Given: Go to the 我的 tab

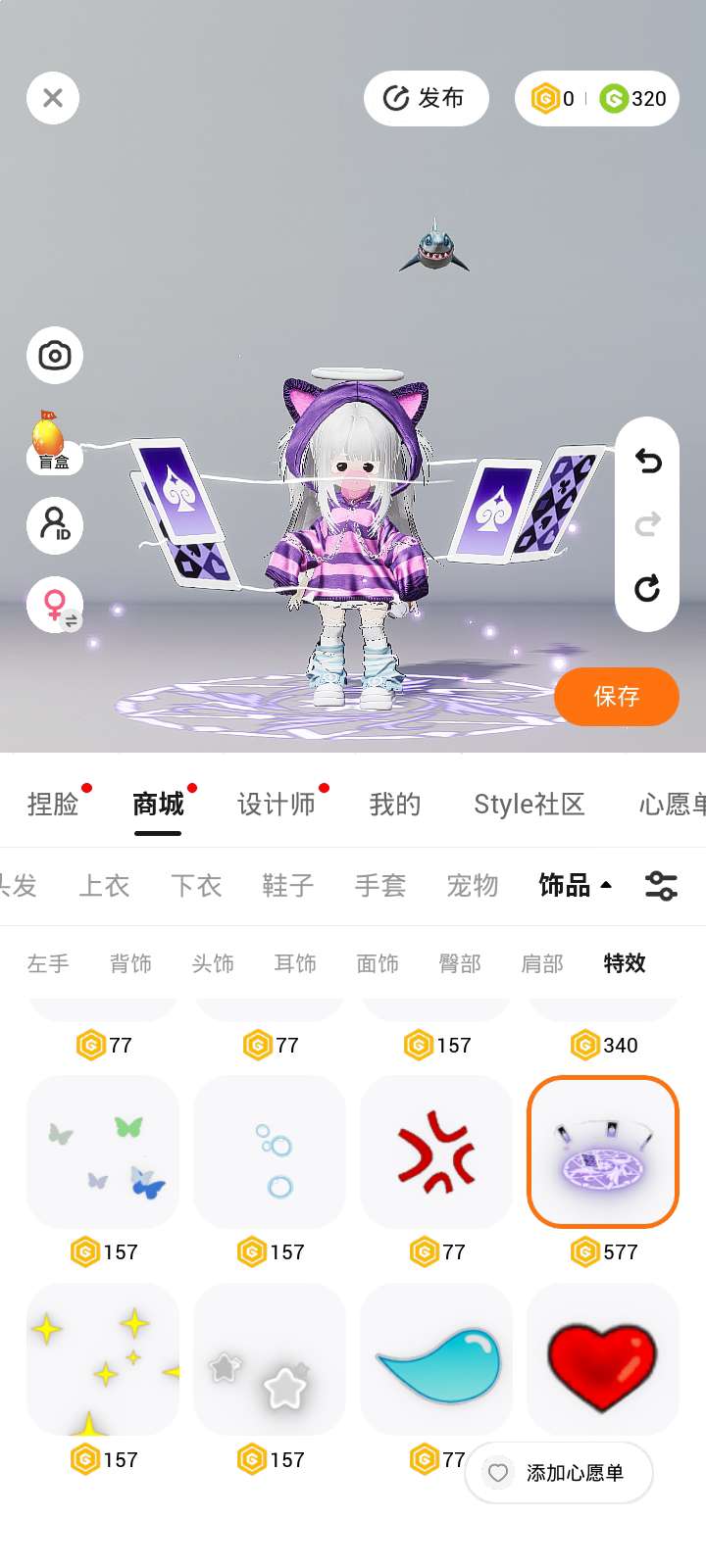Looking at the screenshot, I should [395, 805].
